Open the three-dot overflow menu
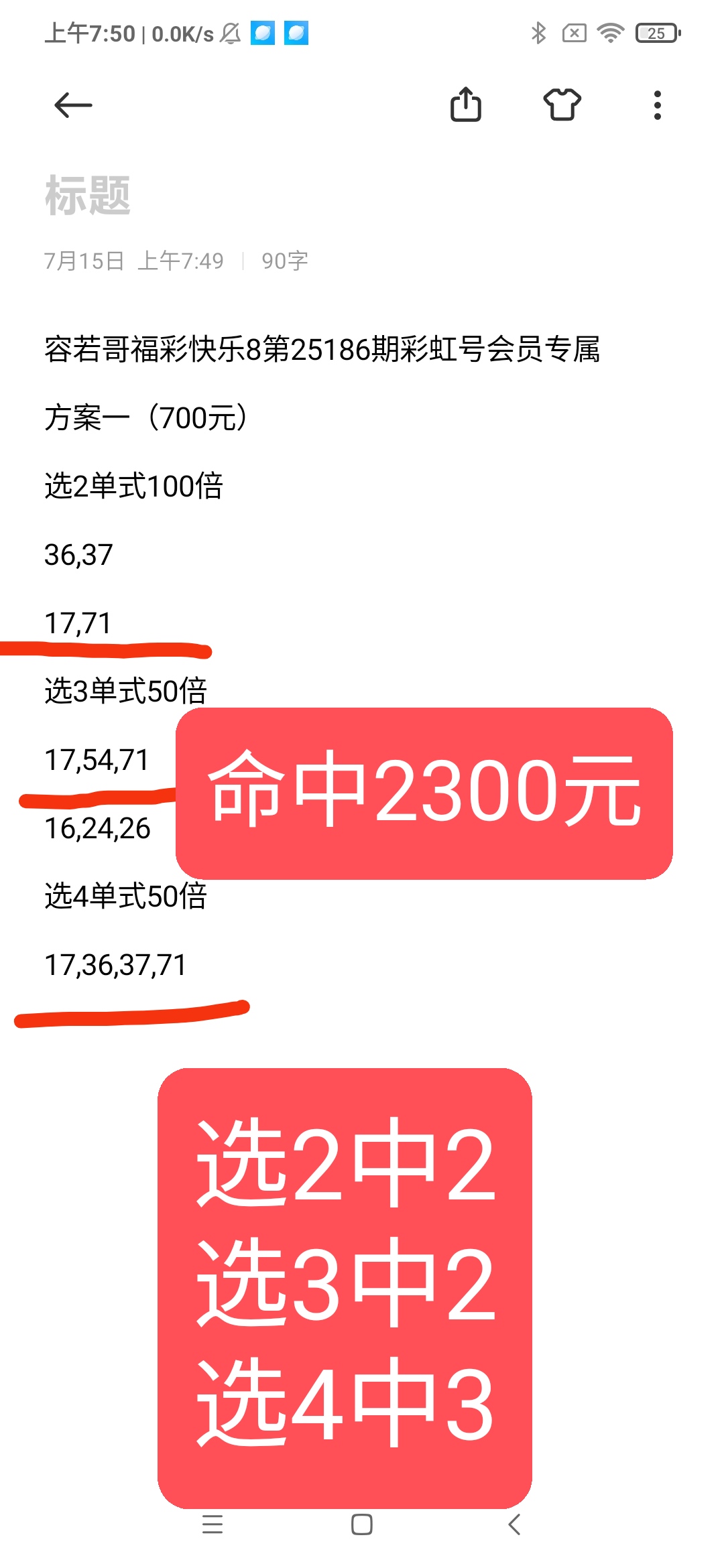 [x=657, y=105]
